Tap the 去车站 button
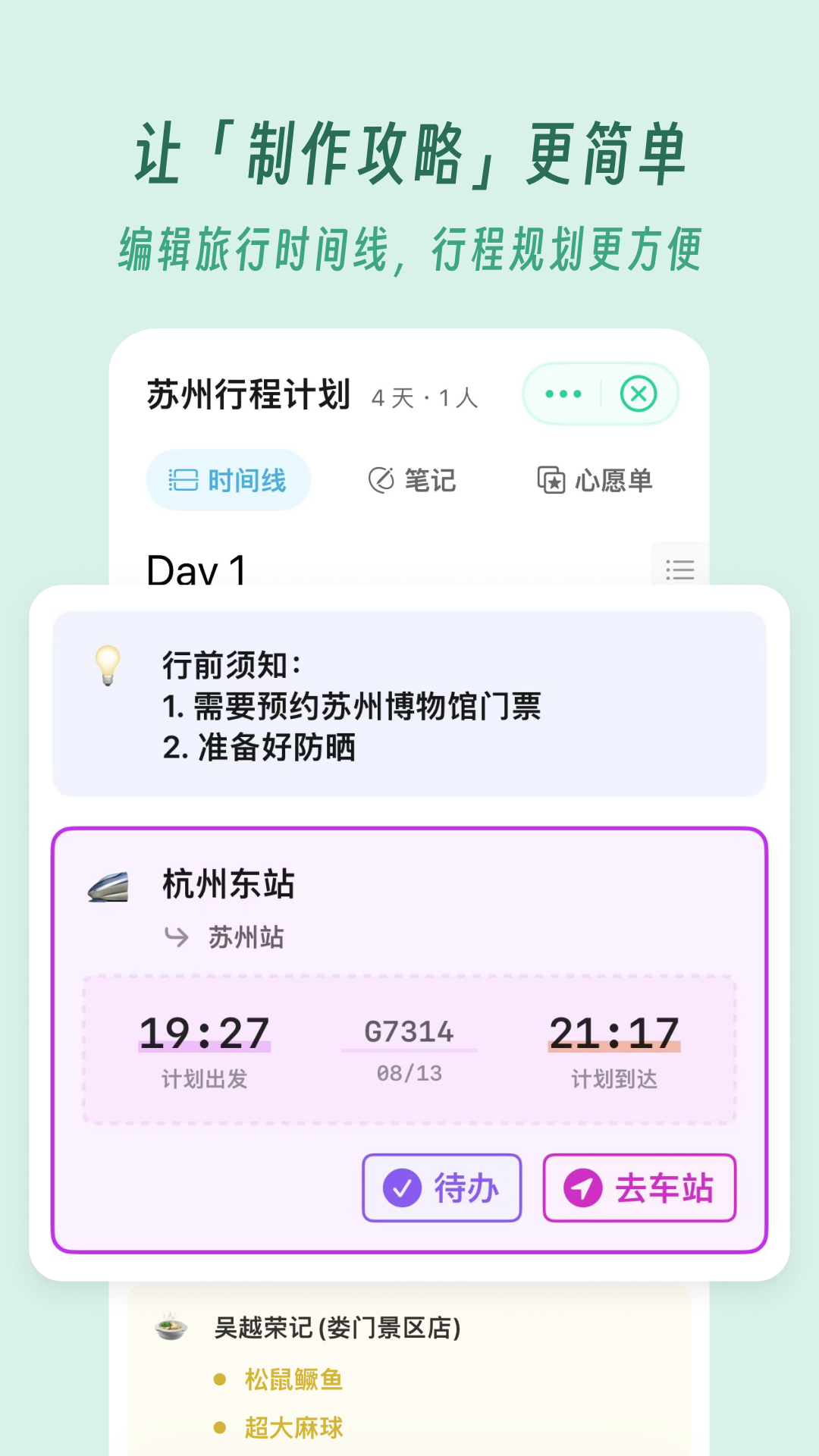 [x=639, y=1188]
